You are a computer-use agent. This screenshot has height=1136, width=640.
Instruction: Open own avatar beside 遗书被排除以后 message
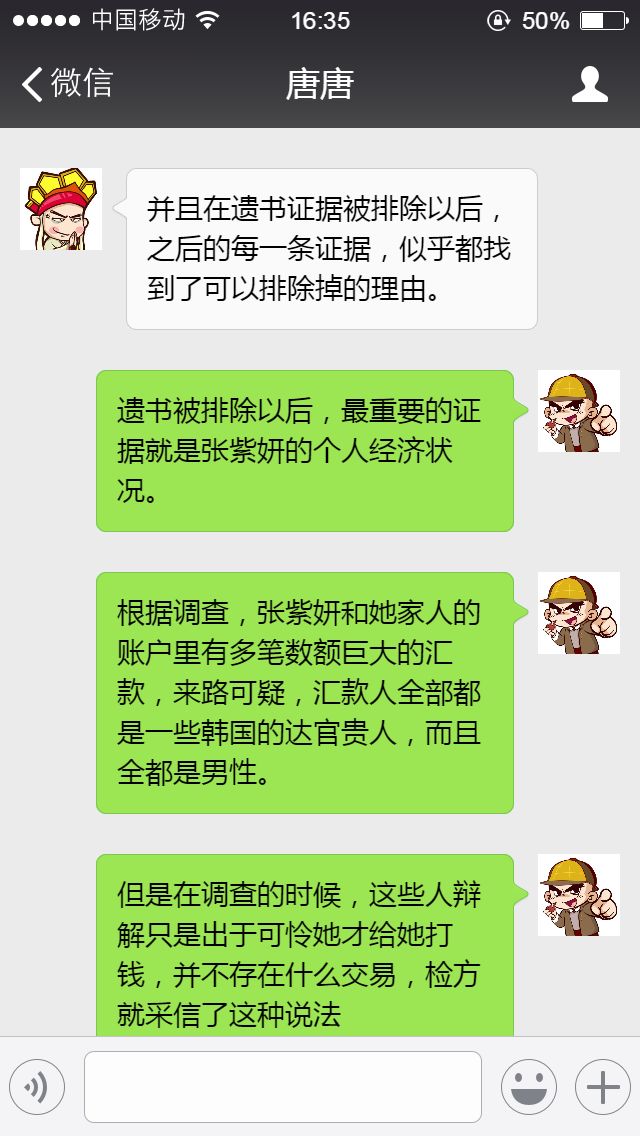click(x=578, y=411)
